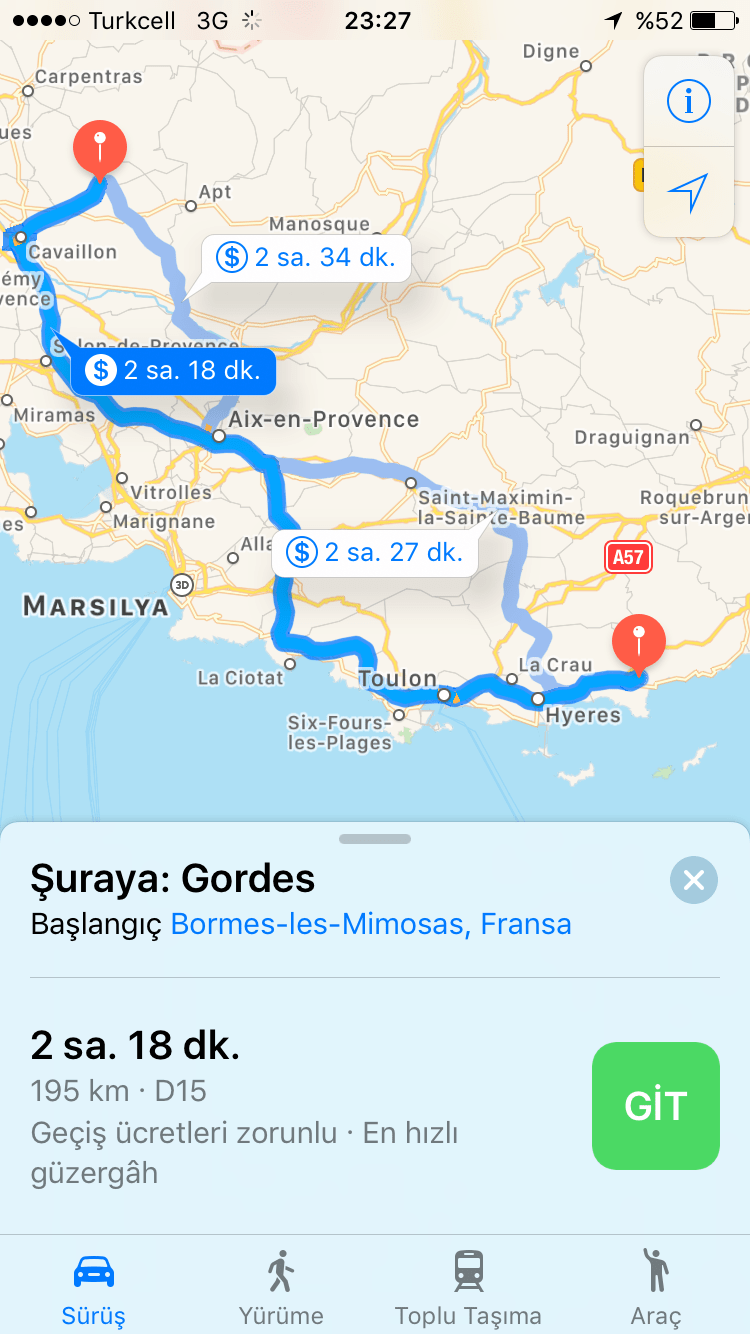Center map on current location arrow
The width and height of the screenshot is (750, 1334).
pos(688,192)
